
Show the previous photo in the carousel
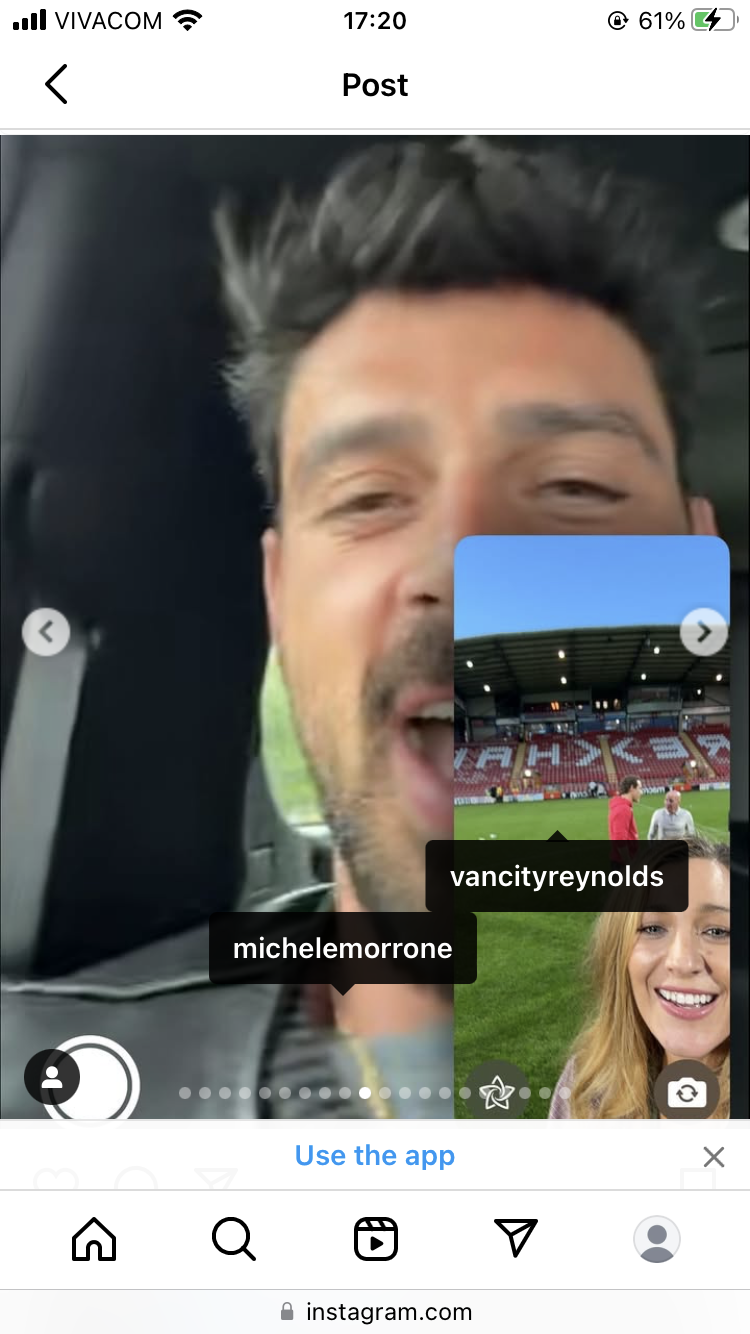(x=46, y=632)
